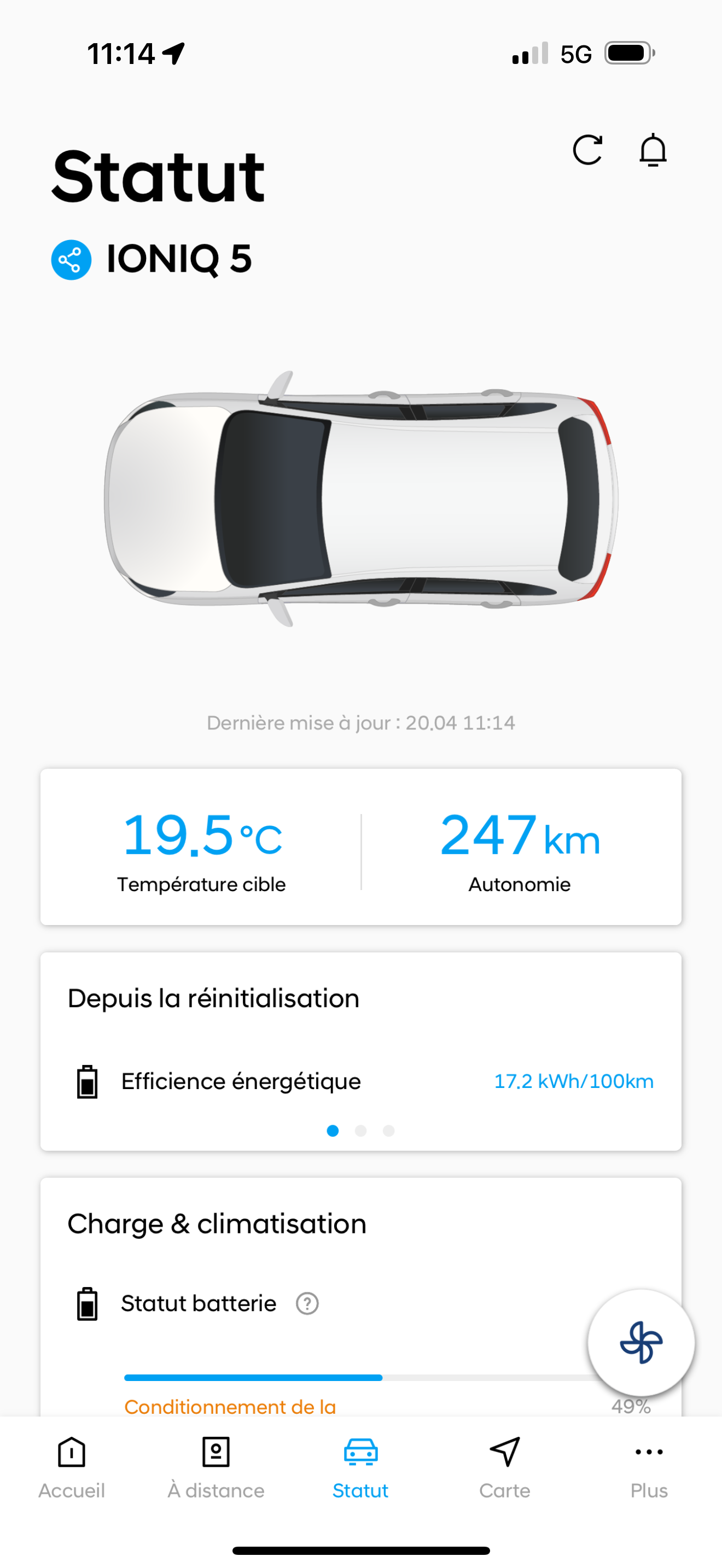Open the Statut batterie help icon
This screenshot has width=722, height=1568.
(307, 1304)
